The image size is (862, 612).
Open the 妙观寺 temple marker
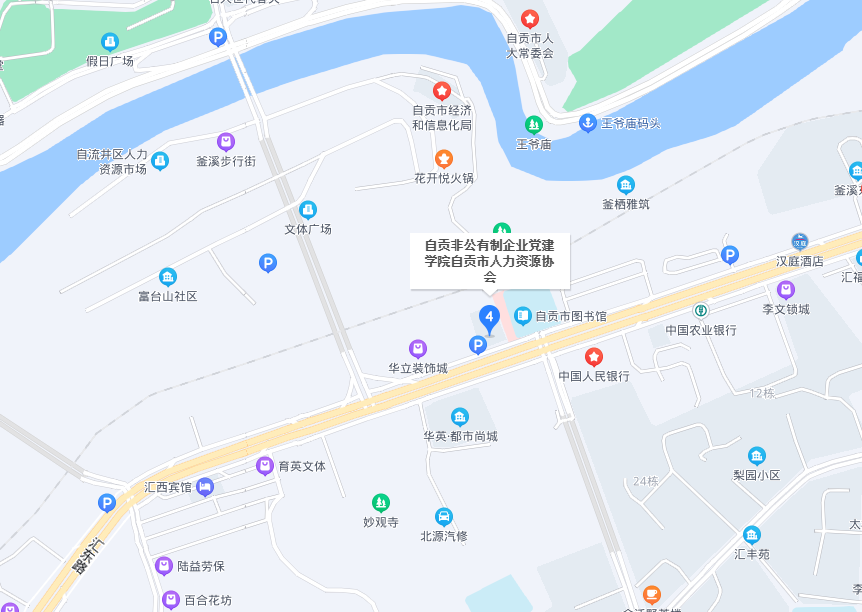[x=381, y=502]
